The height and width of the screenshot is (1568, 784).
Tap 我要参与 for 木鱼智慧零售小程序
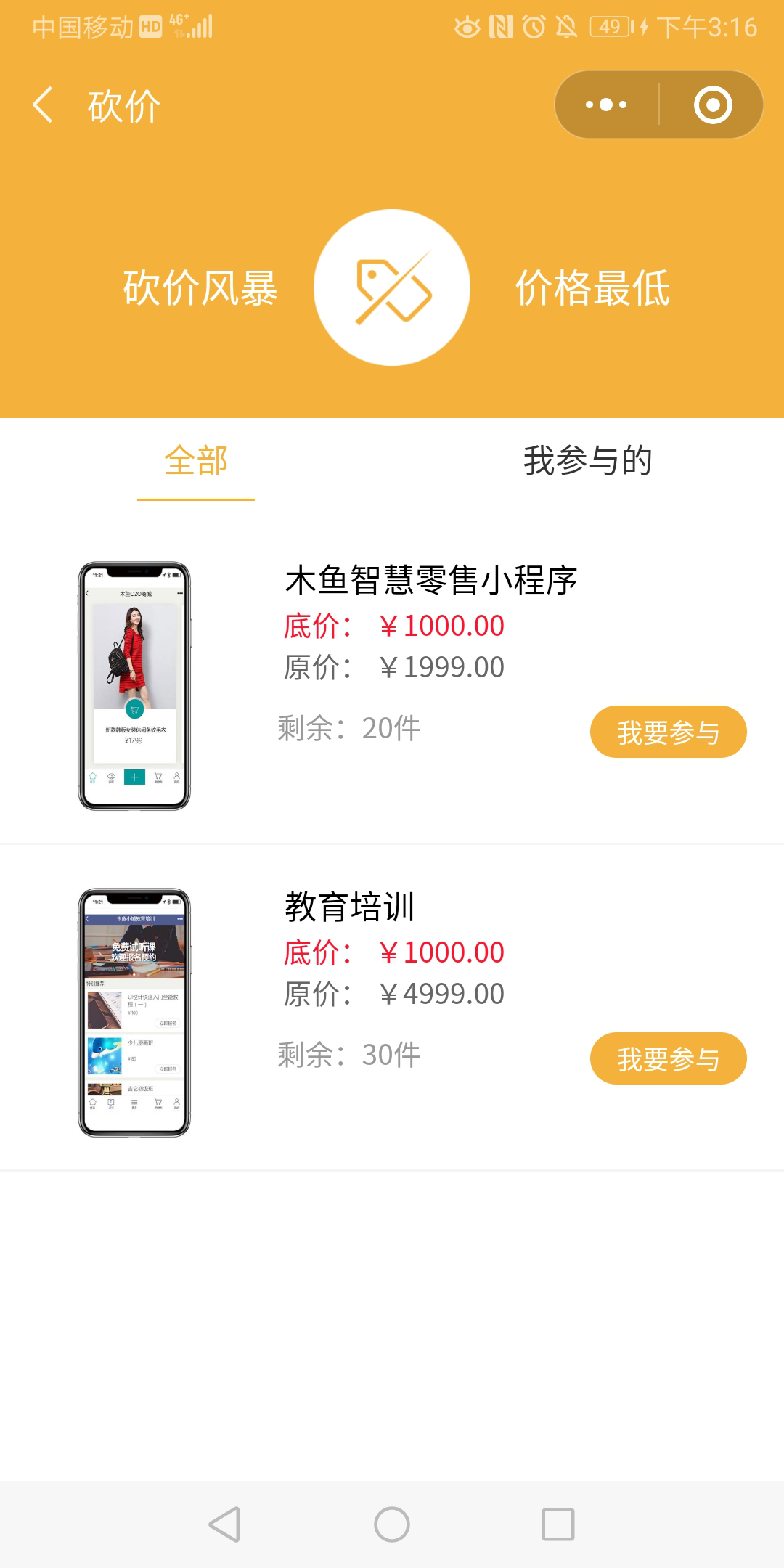pyautogui.click(x=668, y=732)
